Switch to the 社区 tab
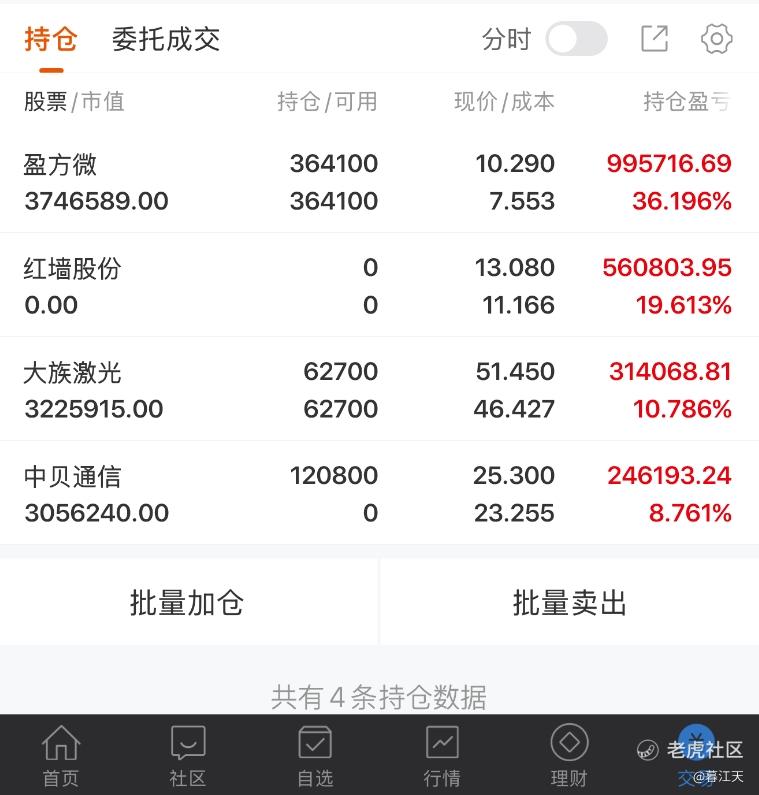 pyautogui.click(x=187, y=756)
